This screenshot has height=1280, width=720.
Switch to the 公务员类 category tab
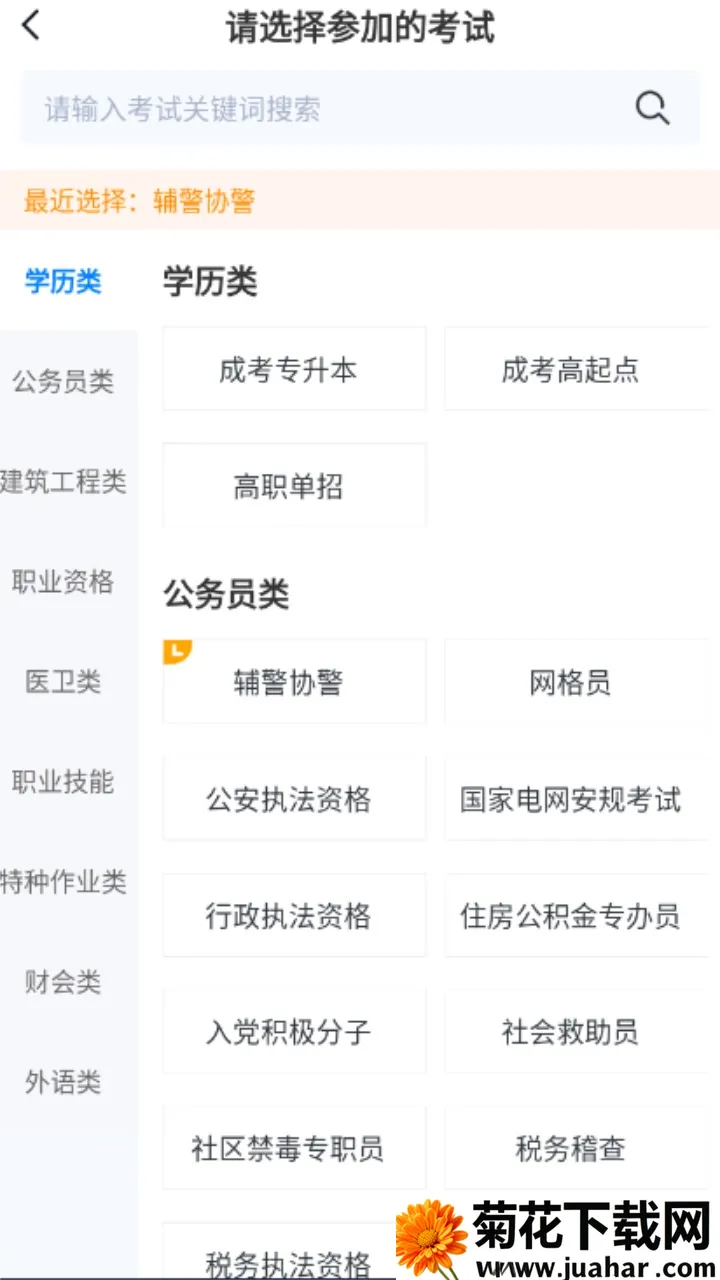click(x=63, y=381)
